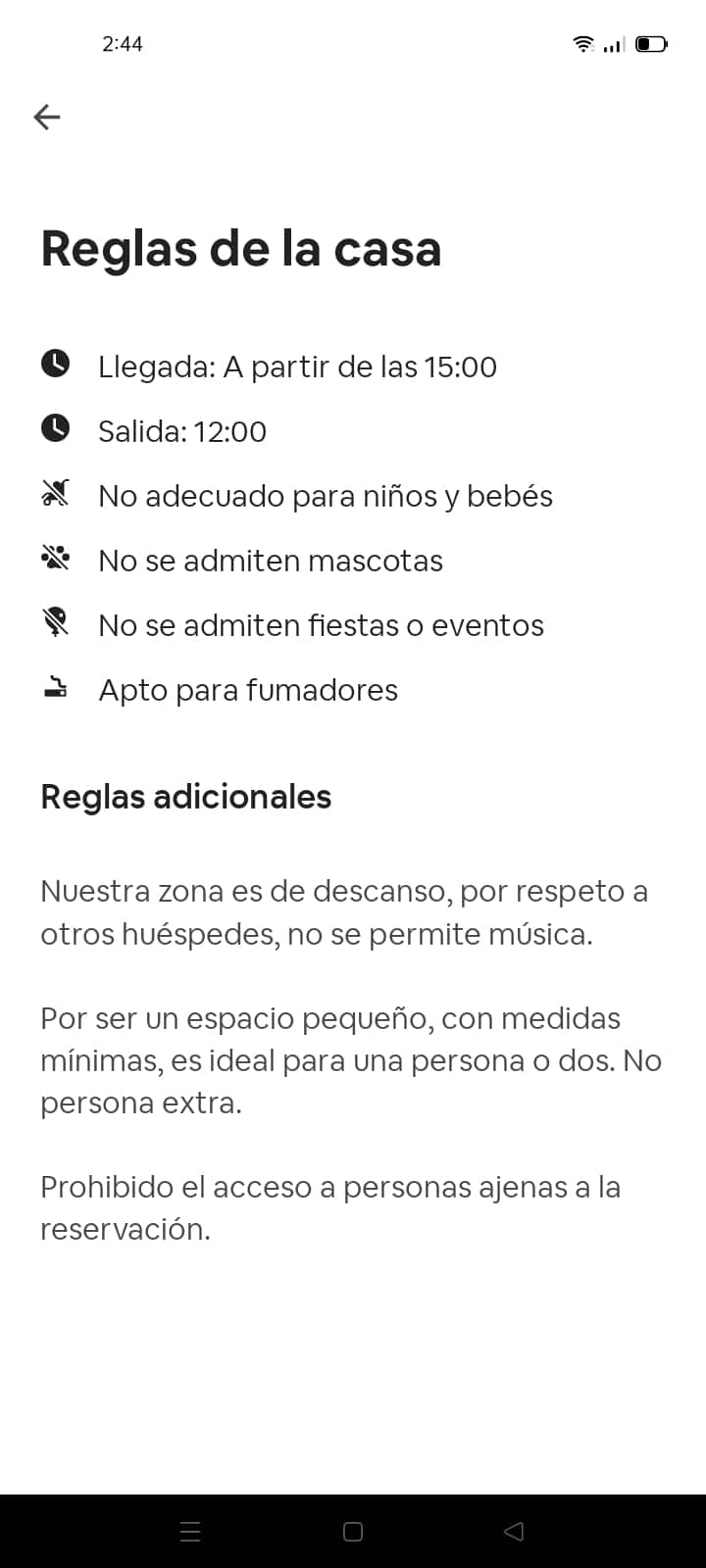
Task: Go back using the top arrow
Action: [47, 118]
